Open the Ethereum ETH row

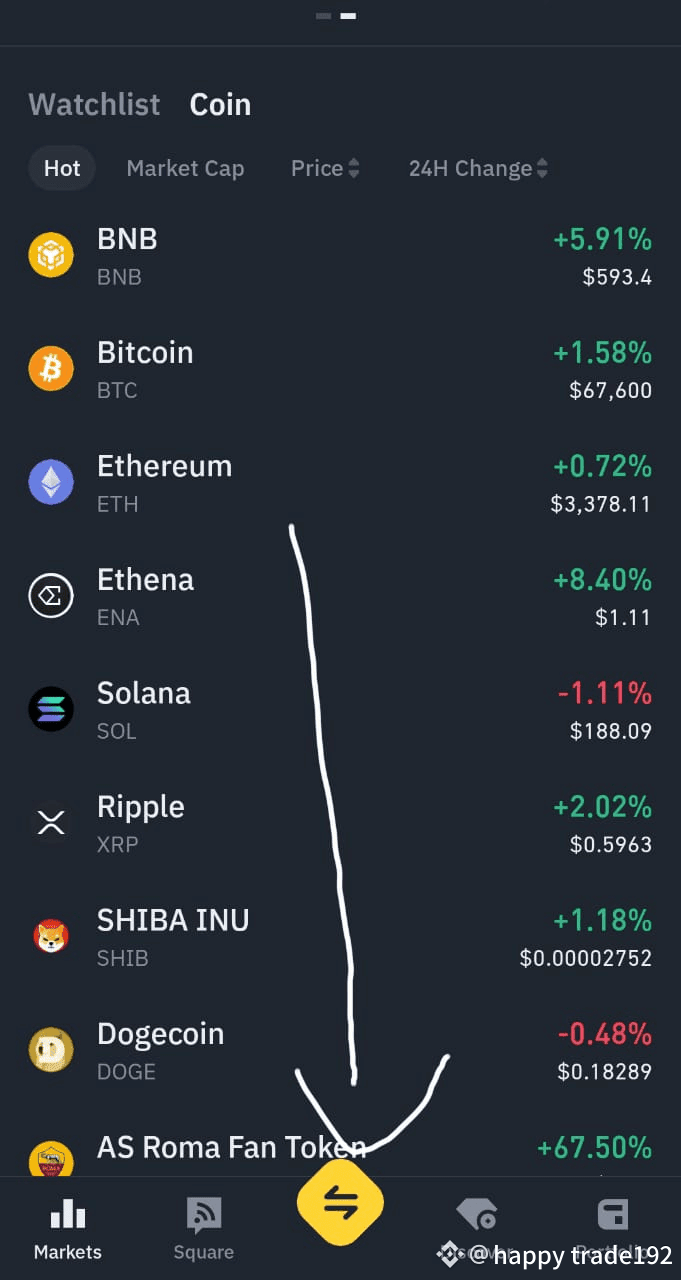(340, 483)
